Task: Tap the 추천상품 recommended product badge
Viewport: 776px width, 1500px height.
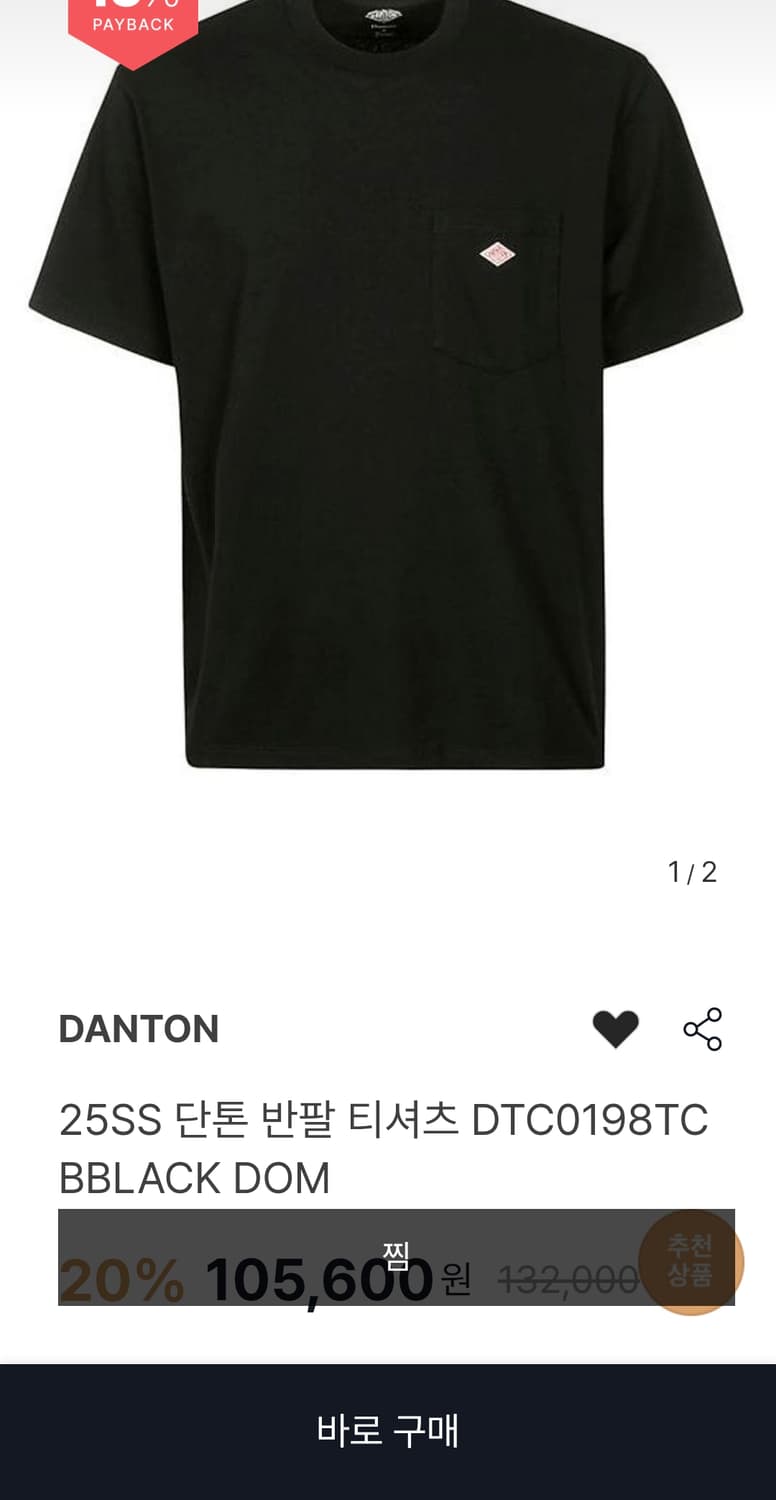Action: click(692, 1258)
